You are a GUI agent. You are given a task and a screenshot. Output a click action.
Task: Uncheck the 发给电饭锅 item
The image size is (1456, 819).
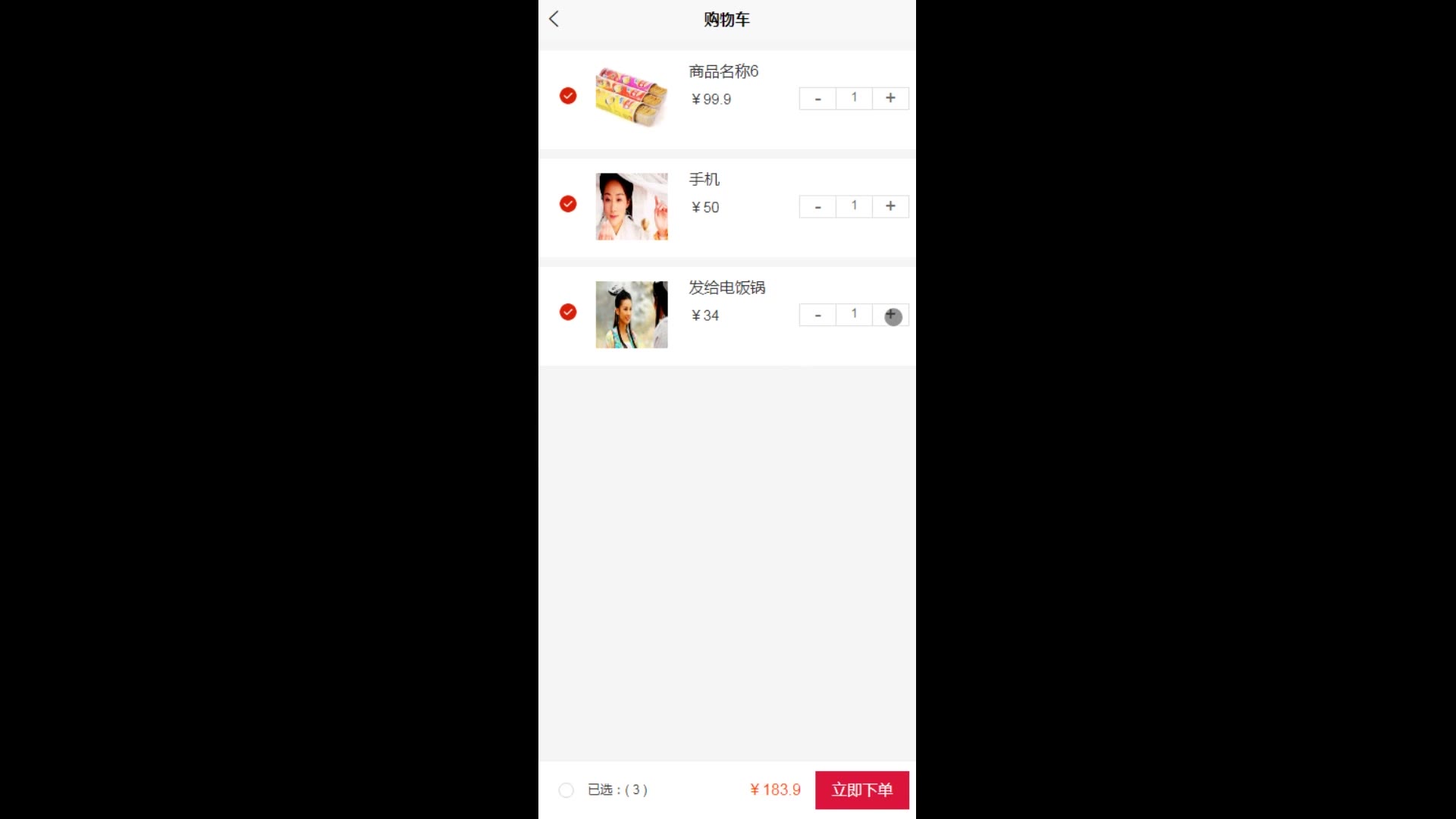pyautogui.click(x=568, y=312)
